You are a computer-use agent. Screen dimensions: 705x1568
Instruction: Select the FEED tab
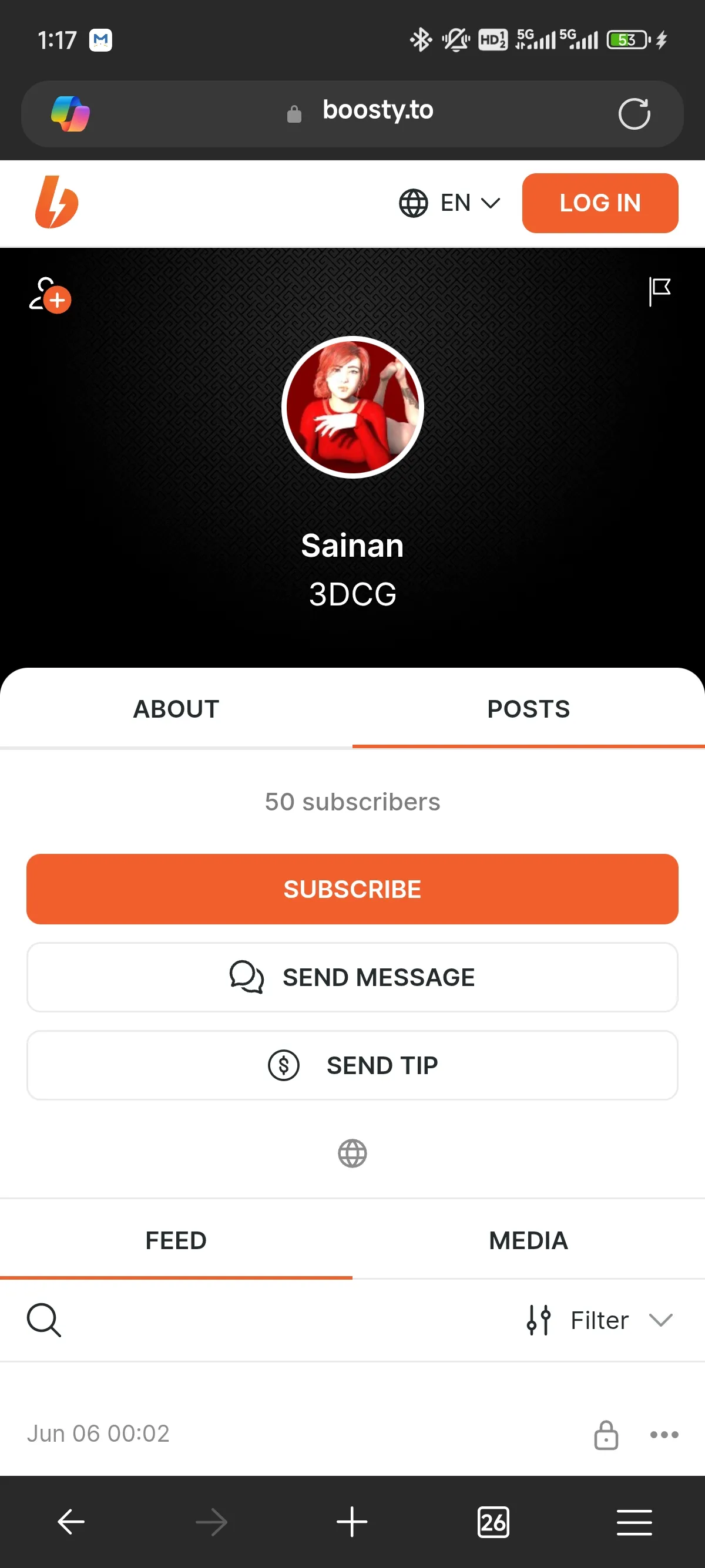coord(176,1240)
